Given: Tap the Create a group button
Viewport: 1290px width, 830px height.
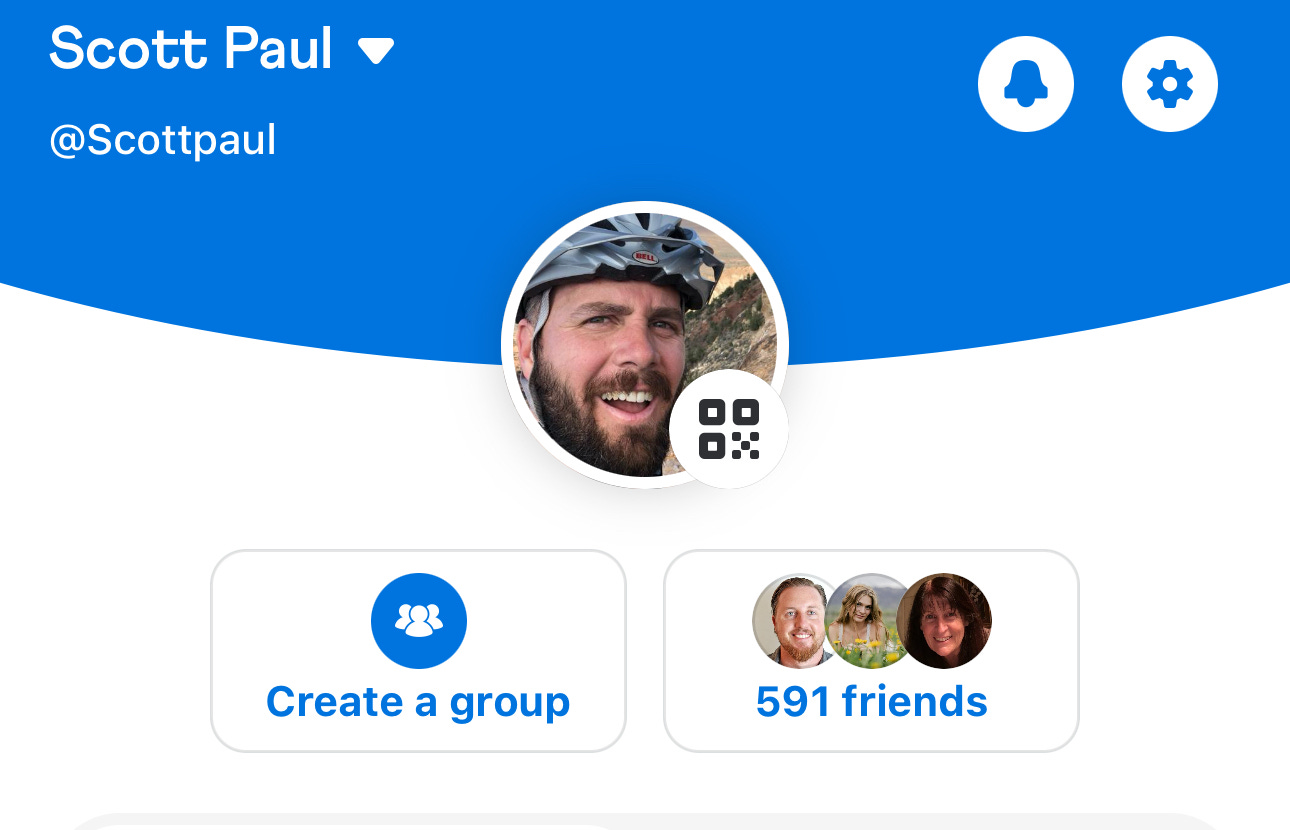Looking at the screenshot, I should point(418,650).
